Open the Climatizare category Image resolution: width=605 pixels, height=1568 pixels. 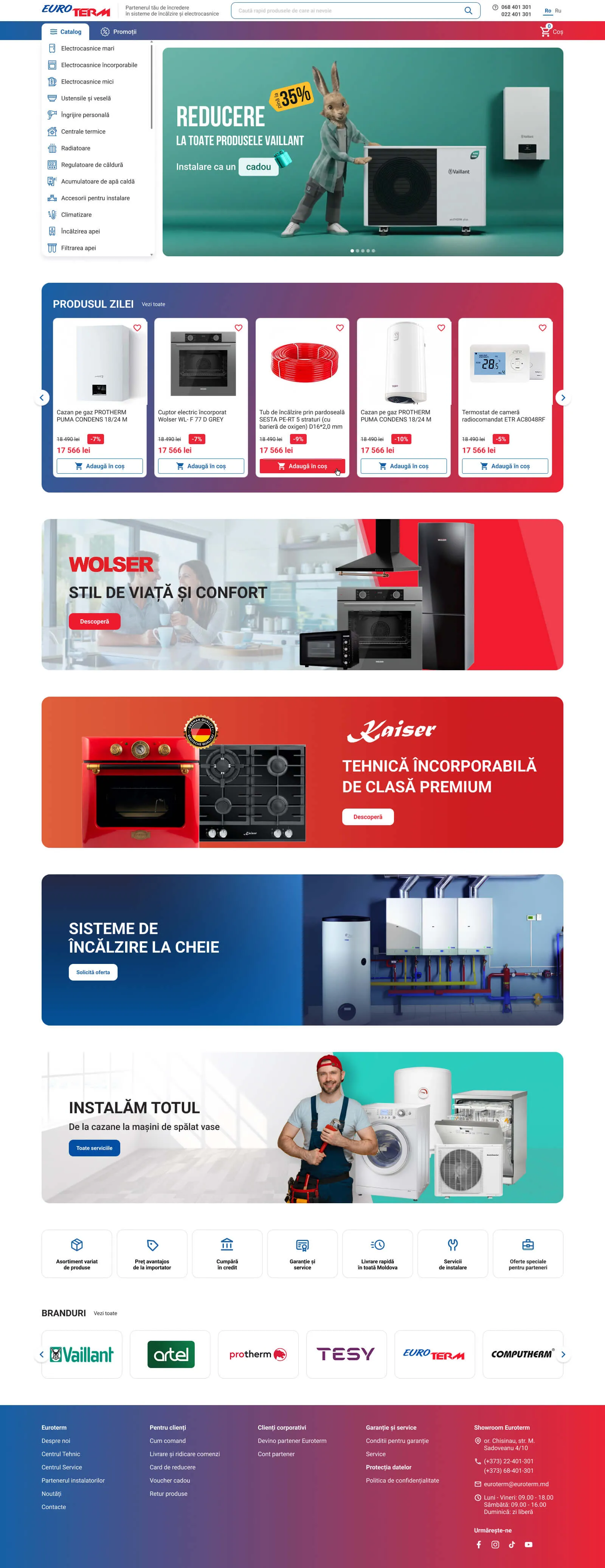click(76, 215)
